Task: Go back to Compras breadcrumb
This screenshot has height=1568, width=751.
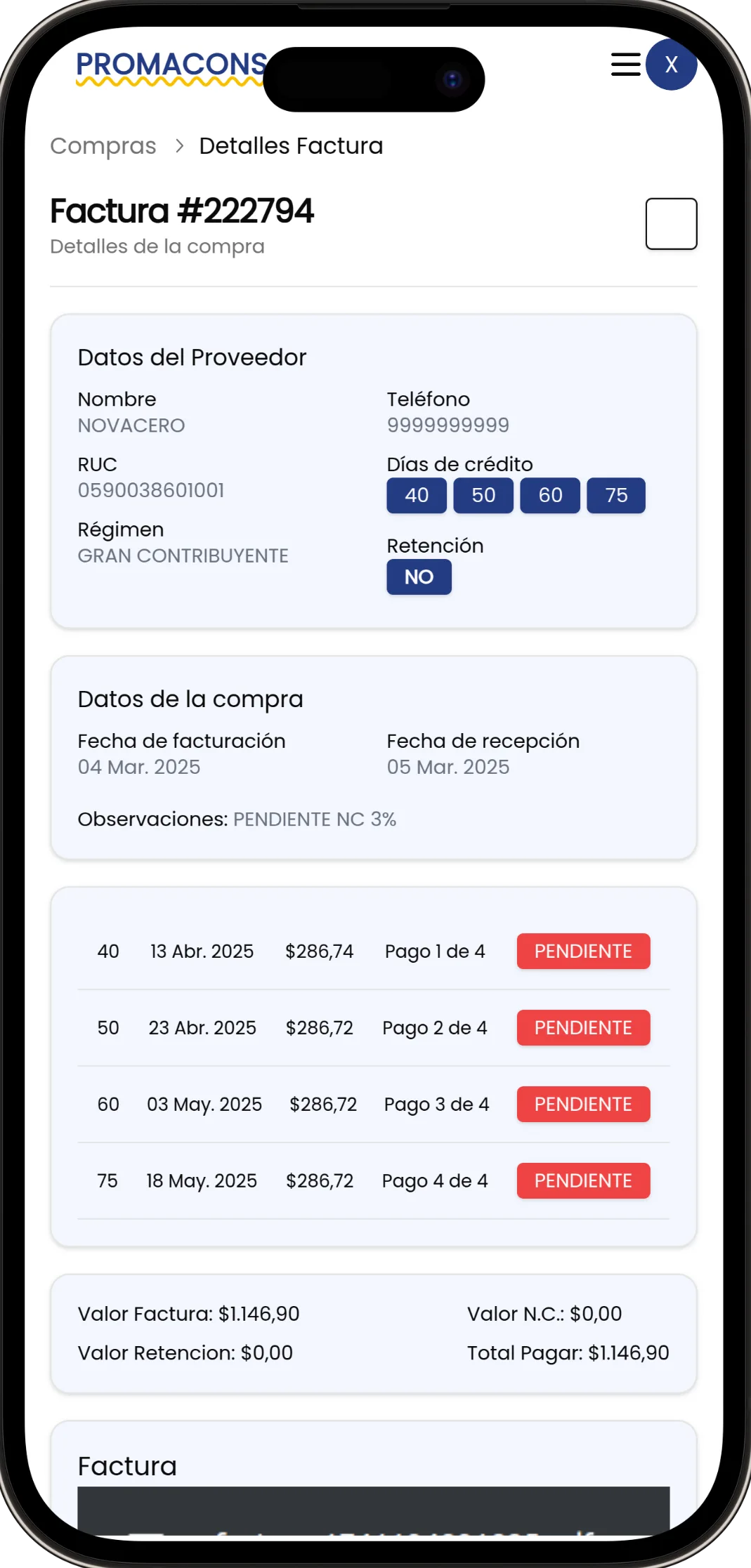Action: (x=103, y=145)
